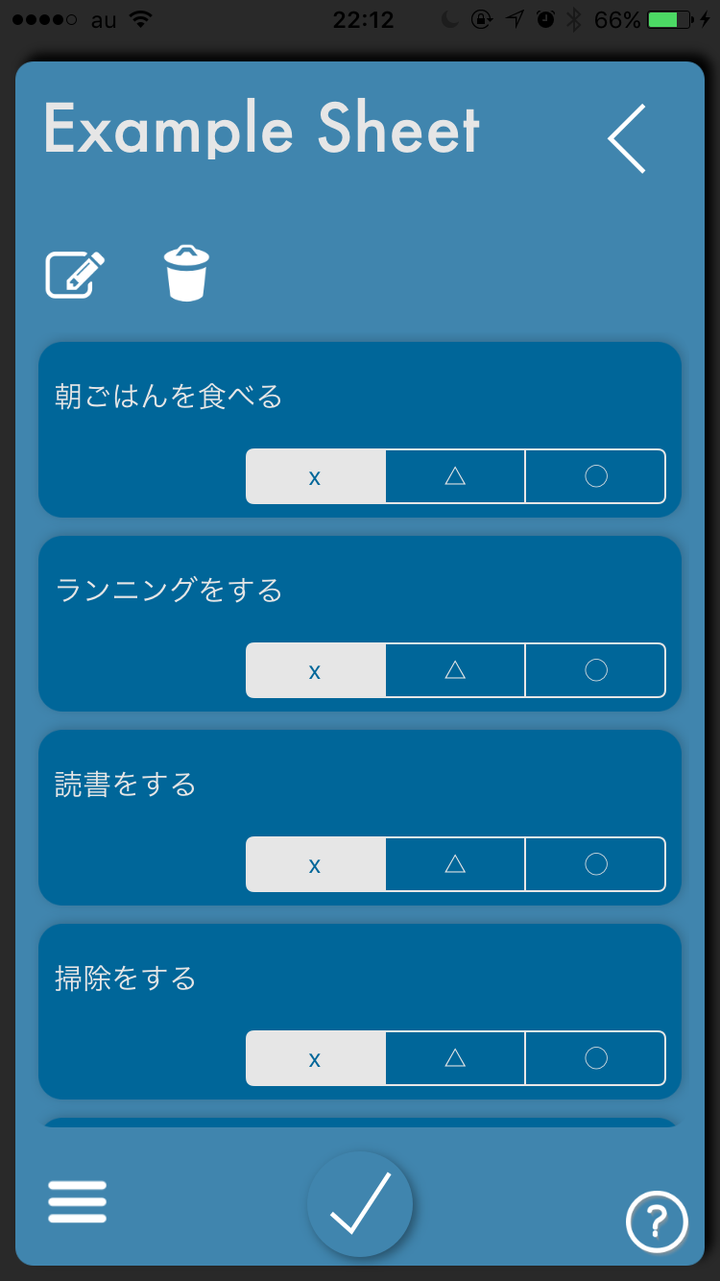Set 読書をする to triangle
Viewport: 720px width, 1281px height.
455,864
